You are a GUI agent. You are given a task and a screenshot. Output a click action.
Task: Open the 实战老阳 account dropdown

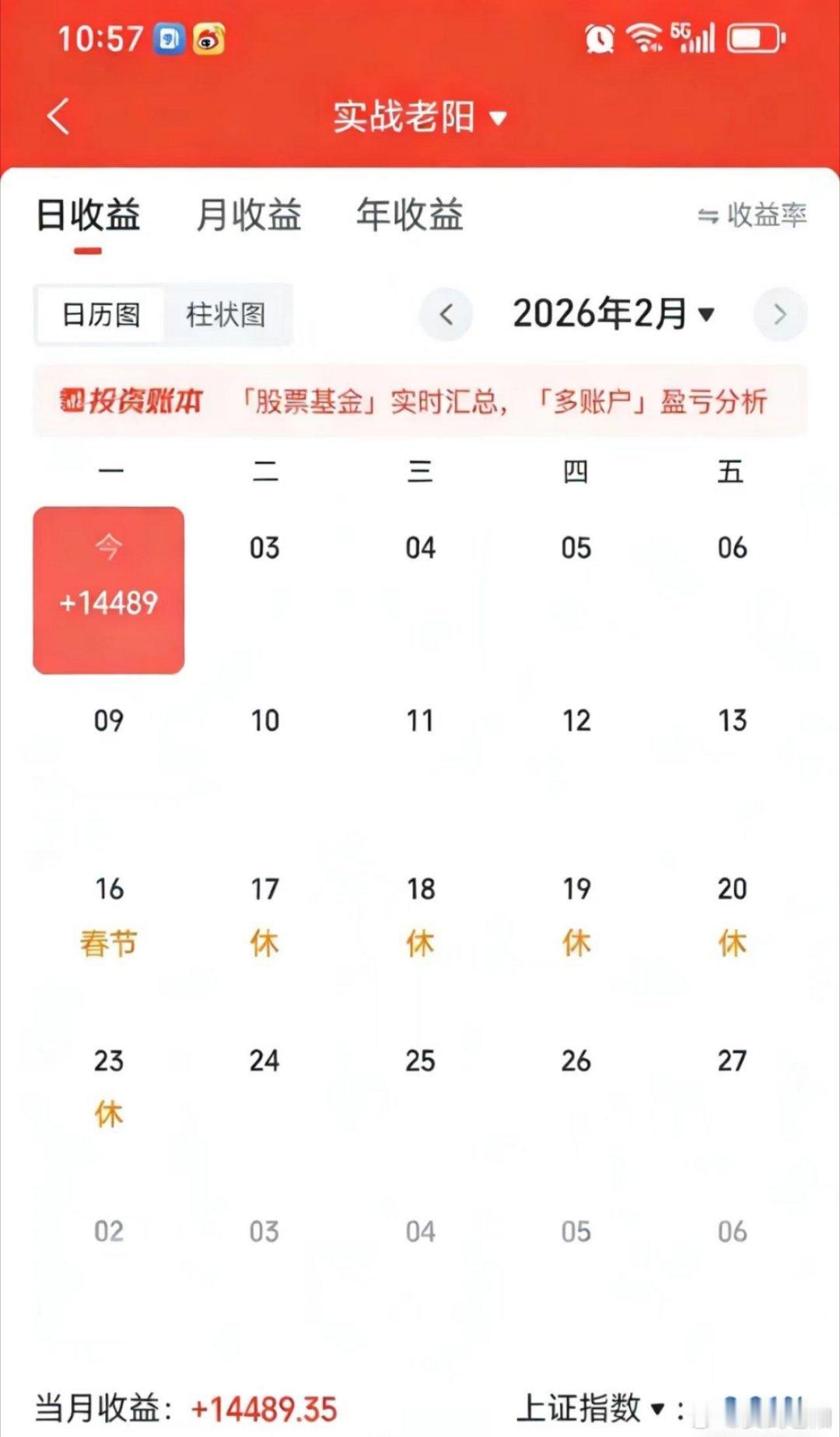[x=418, y=117]
